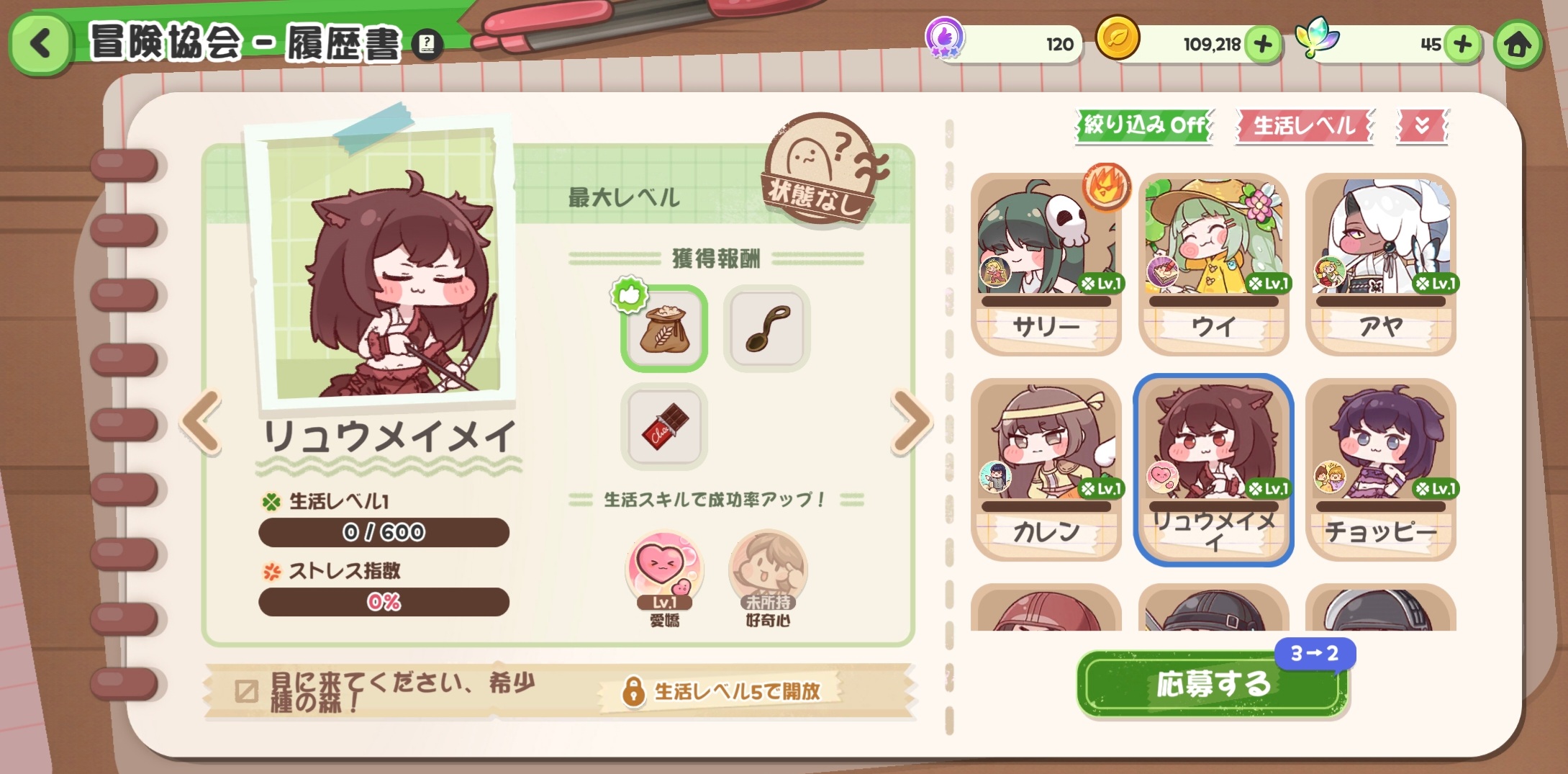Image resolution: width=1568 pixels, height=774 pixels.
Task: Return to the home screen
Action: 1518,45
